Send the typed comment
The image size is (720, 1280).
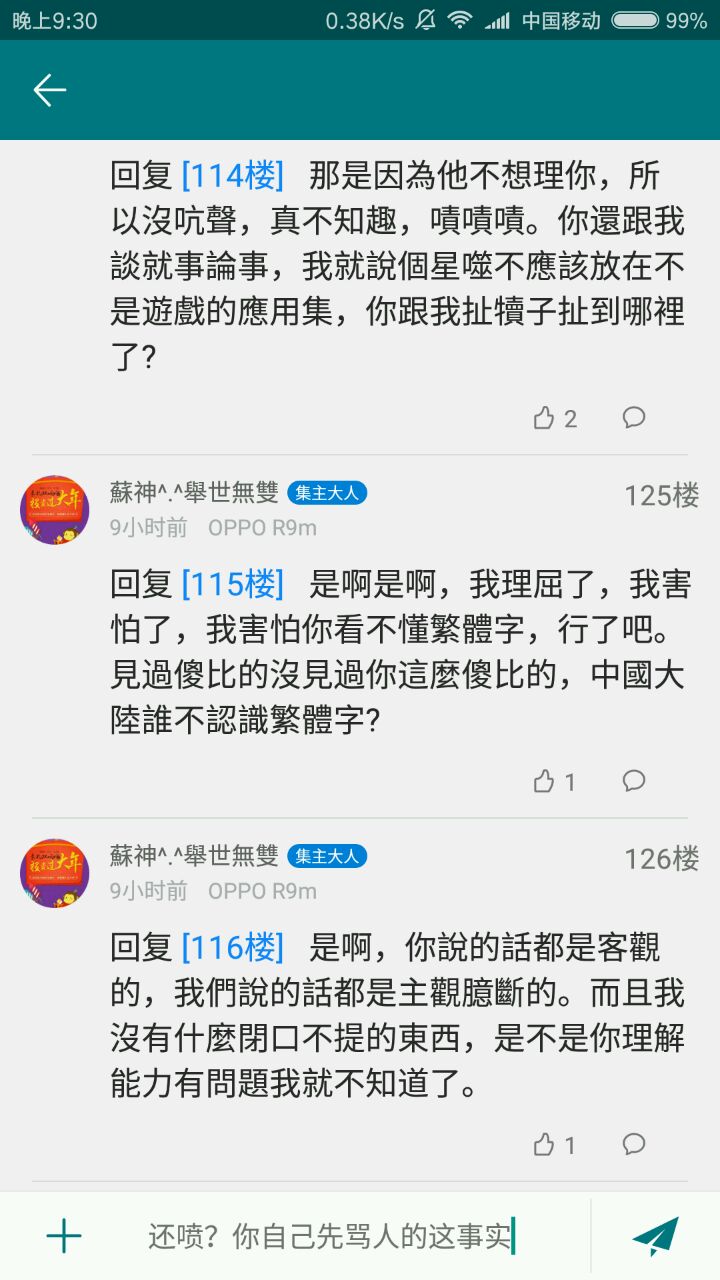655,1237
